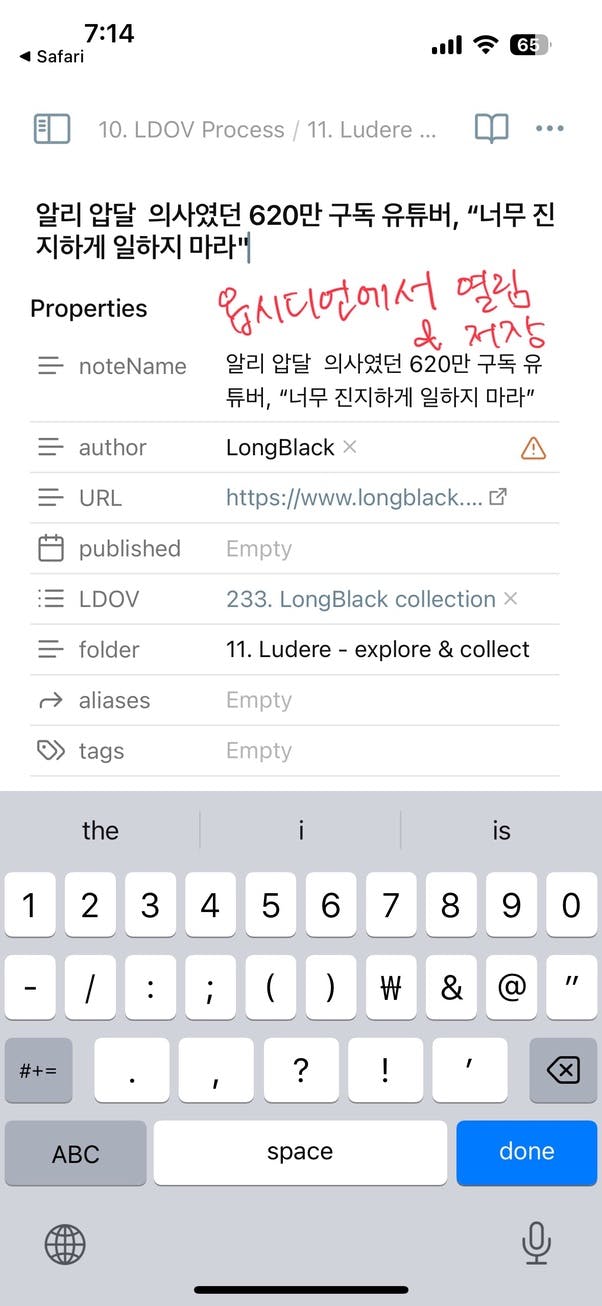This screenshot has height=1306, width=602.
Task: Start dictation with the microphone key
Action: point(537,1244)
